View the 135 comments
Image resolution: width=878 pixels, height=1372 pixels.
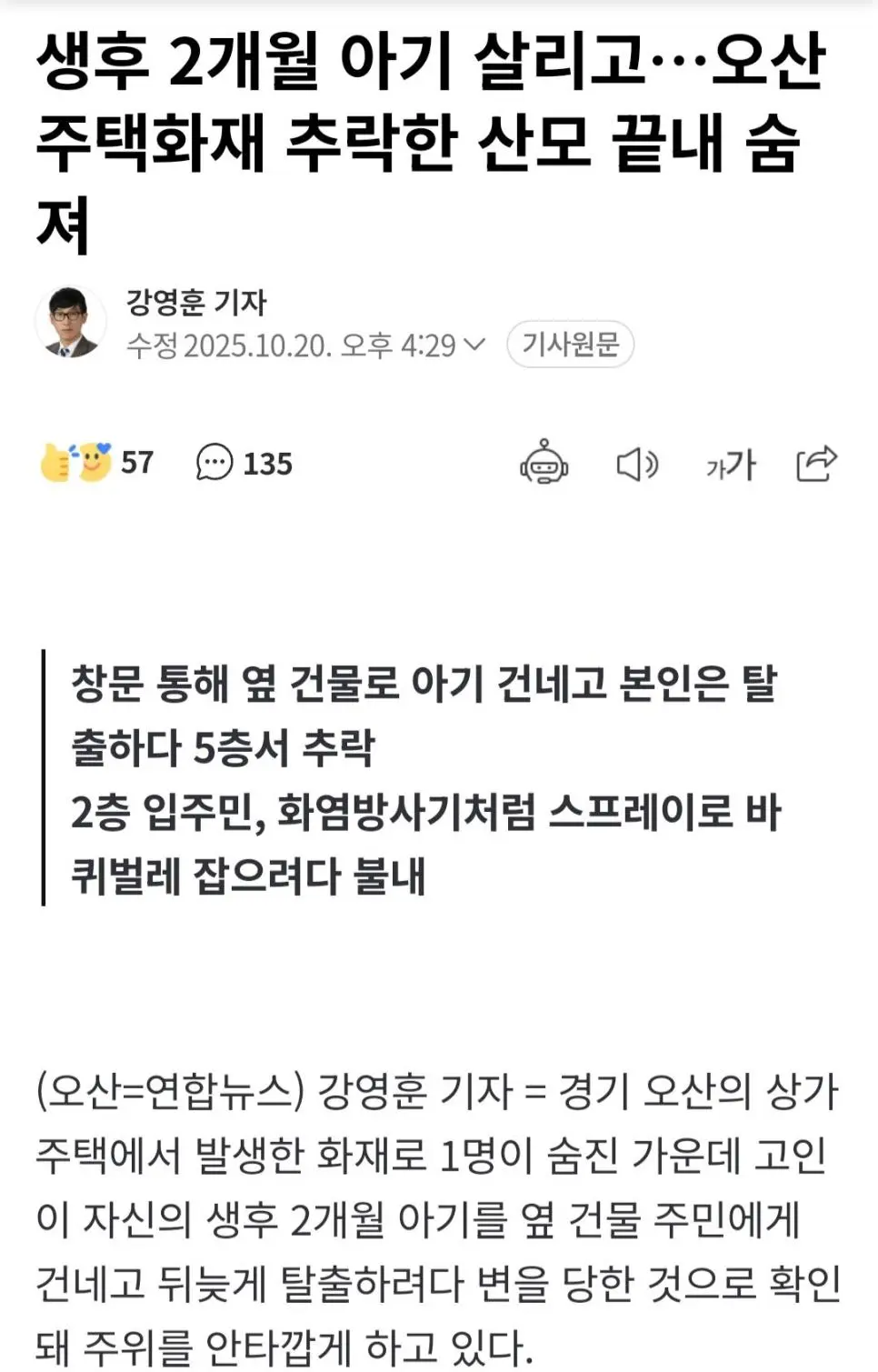244,463
